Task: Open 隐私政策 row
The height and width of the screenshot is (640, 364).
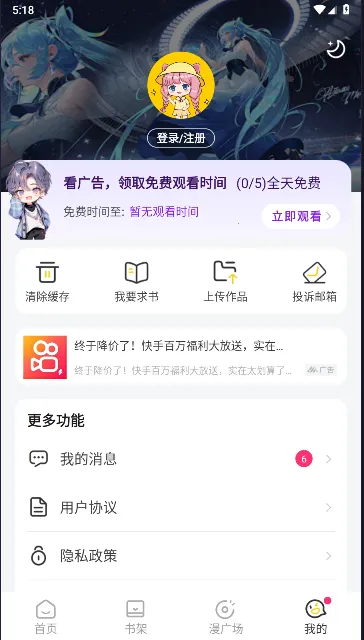Action: [181, 556]
